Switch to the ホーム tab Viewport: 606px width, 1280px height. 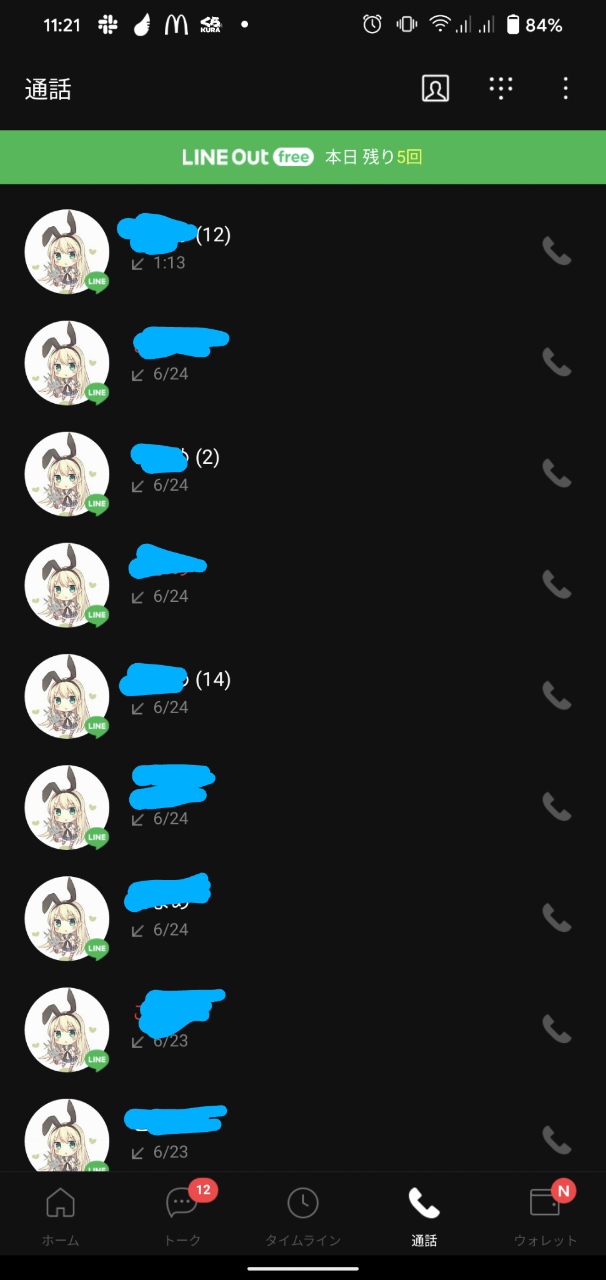[60, 1214]
